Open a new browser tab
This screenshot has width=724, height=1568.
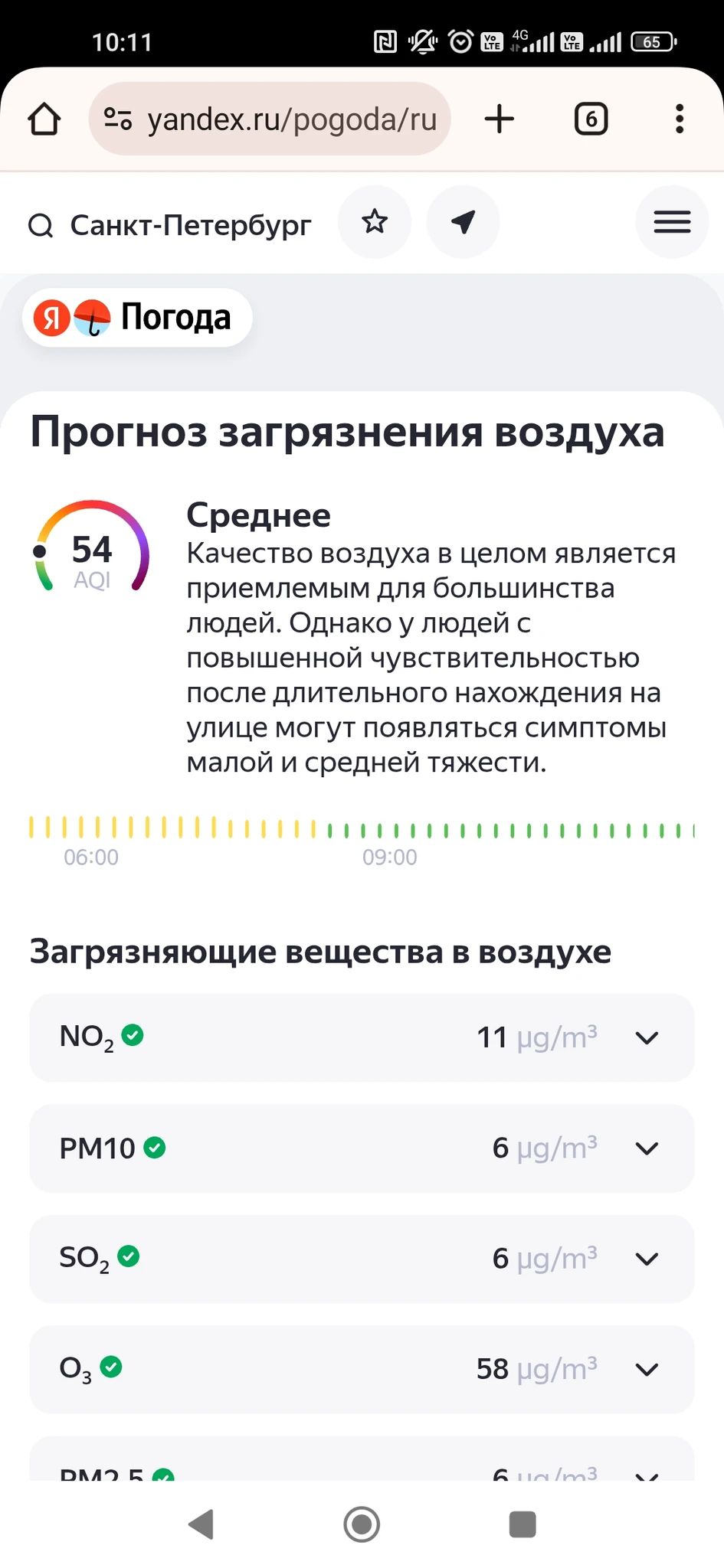point(500,119)
